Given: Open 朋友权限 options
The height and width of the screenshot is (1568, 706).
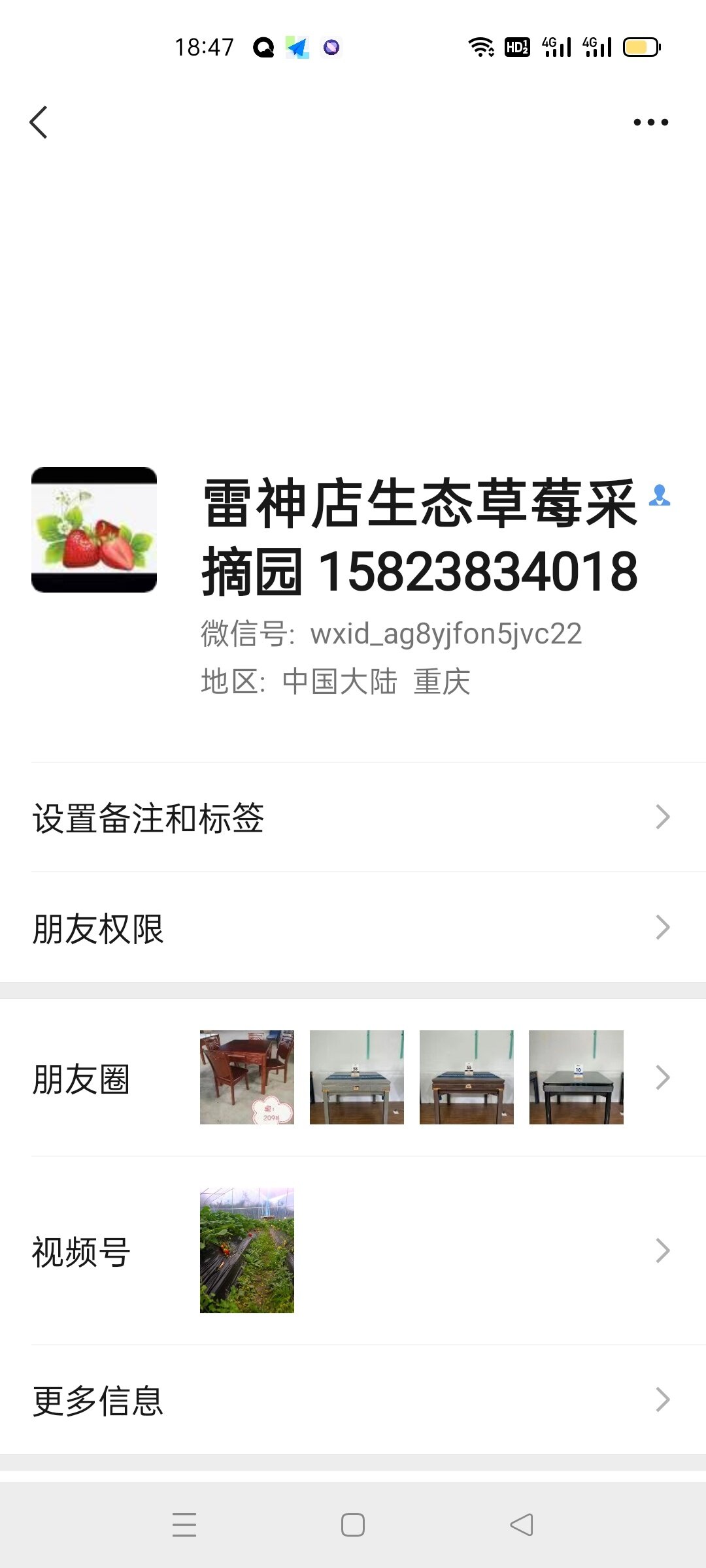Looking at the screenshot, I should (x=353, y=928).
